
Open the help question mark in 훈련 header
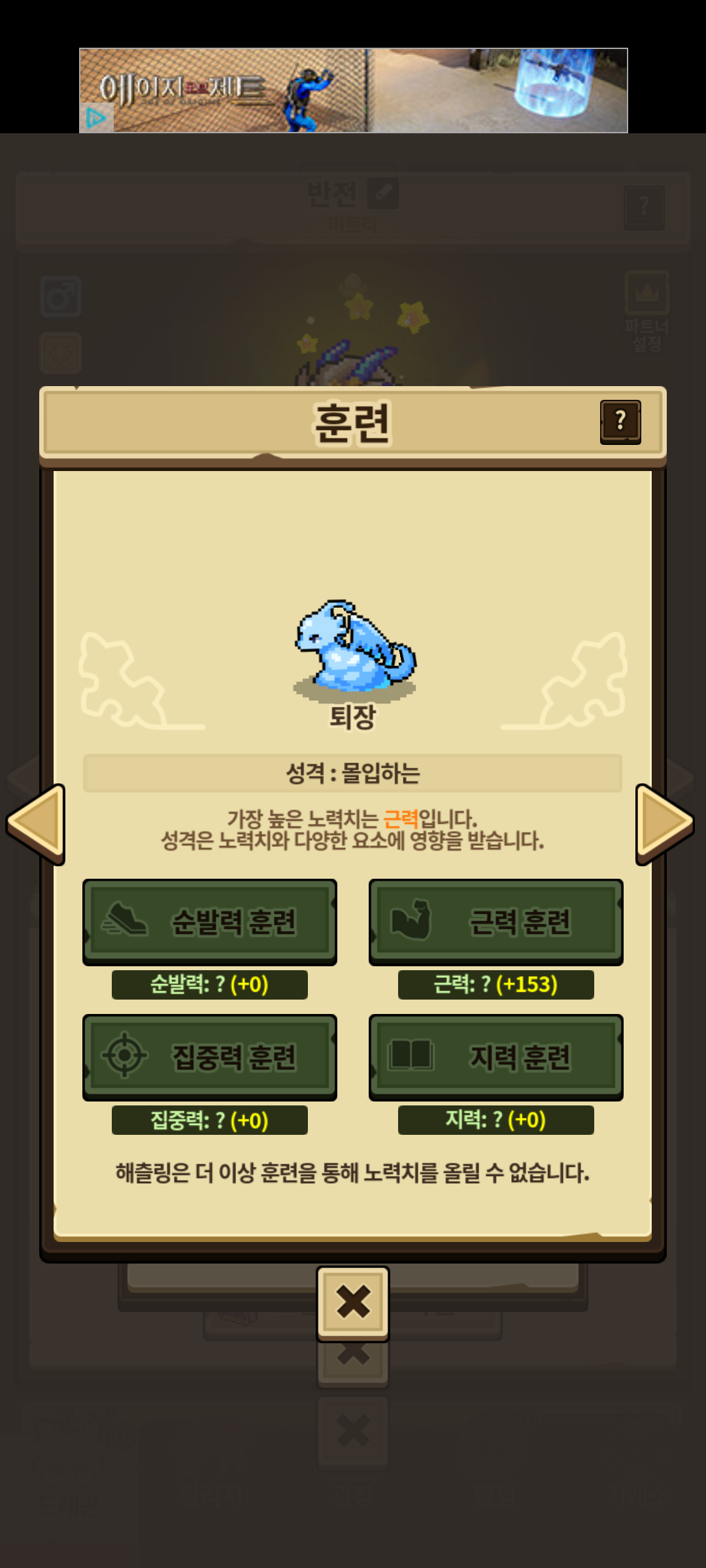(620, 422)
